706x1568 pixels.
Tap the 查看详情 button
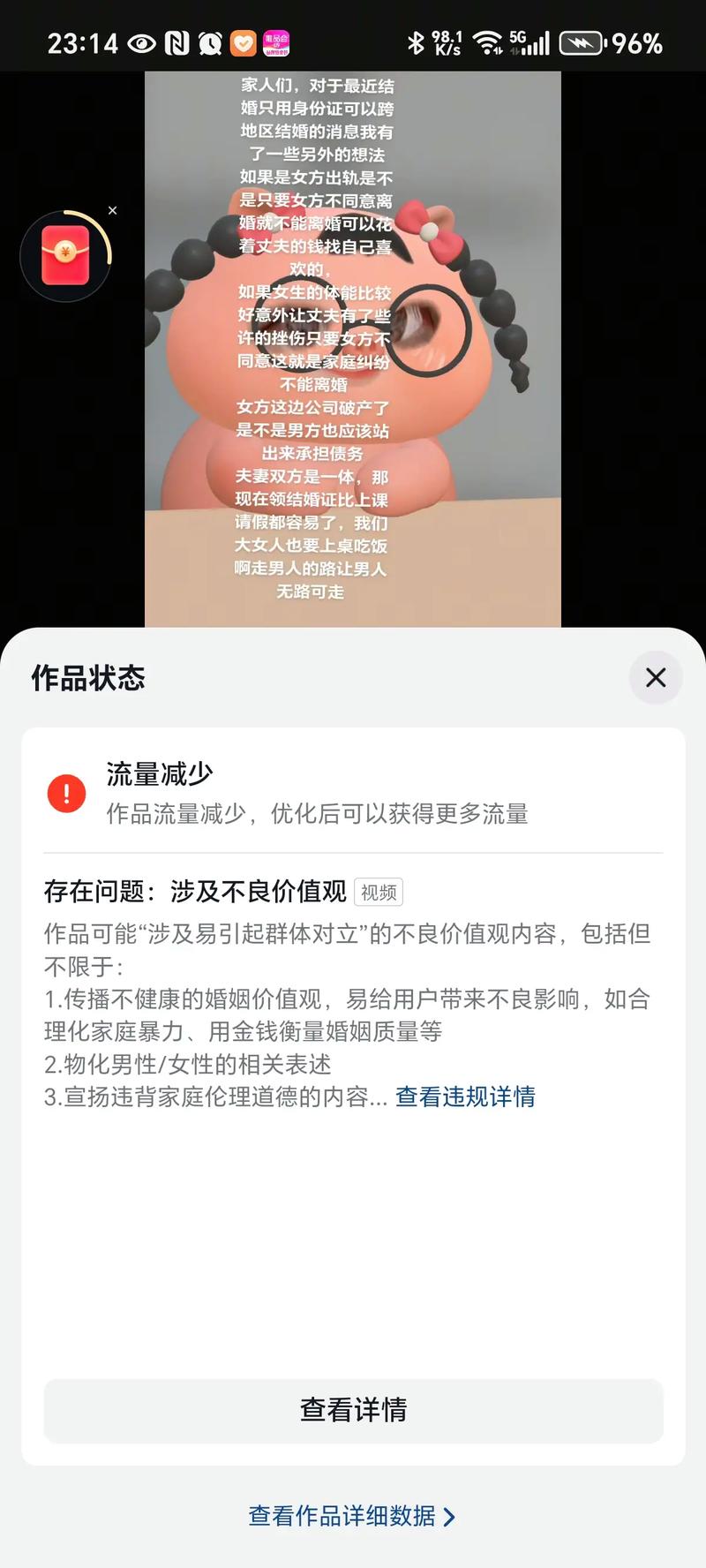pyautogui.click(x=352, y=1410)
